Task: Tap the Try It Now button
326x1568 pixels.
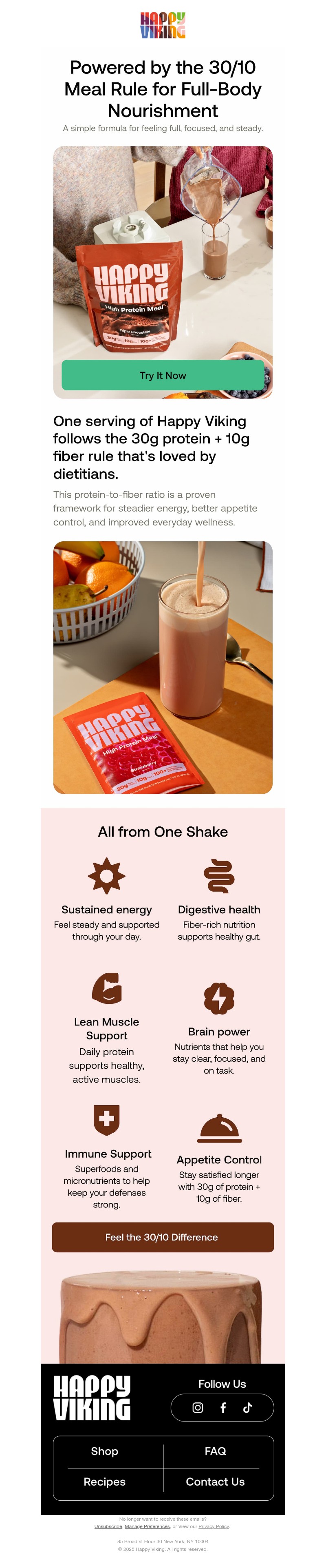Action: pos(163,375)
